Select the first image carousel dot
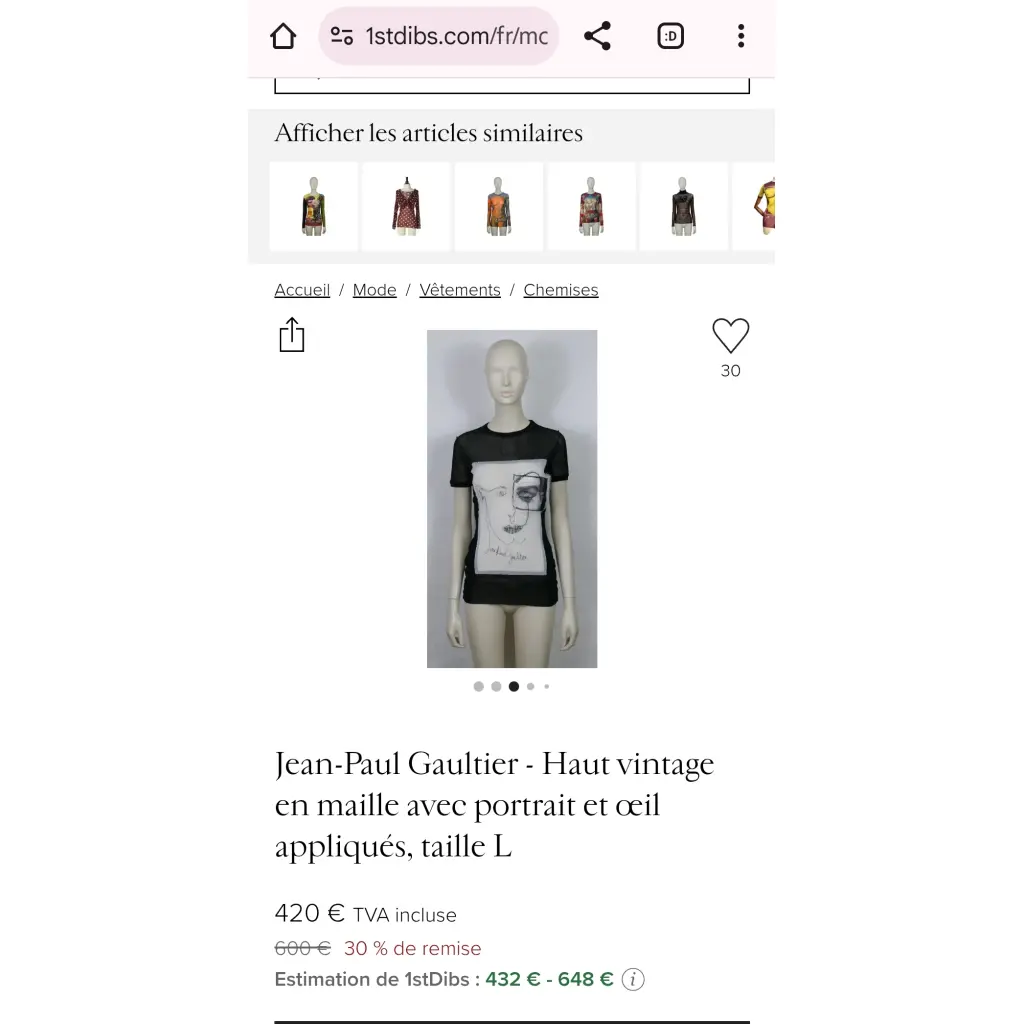Image resolution: width=1024 pixels, height=1024 pixels. coord(478,686)
